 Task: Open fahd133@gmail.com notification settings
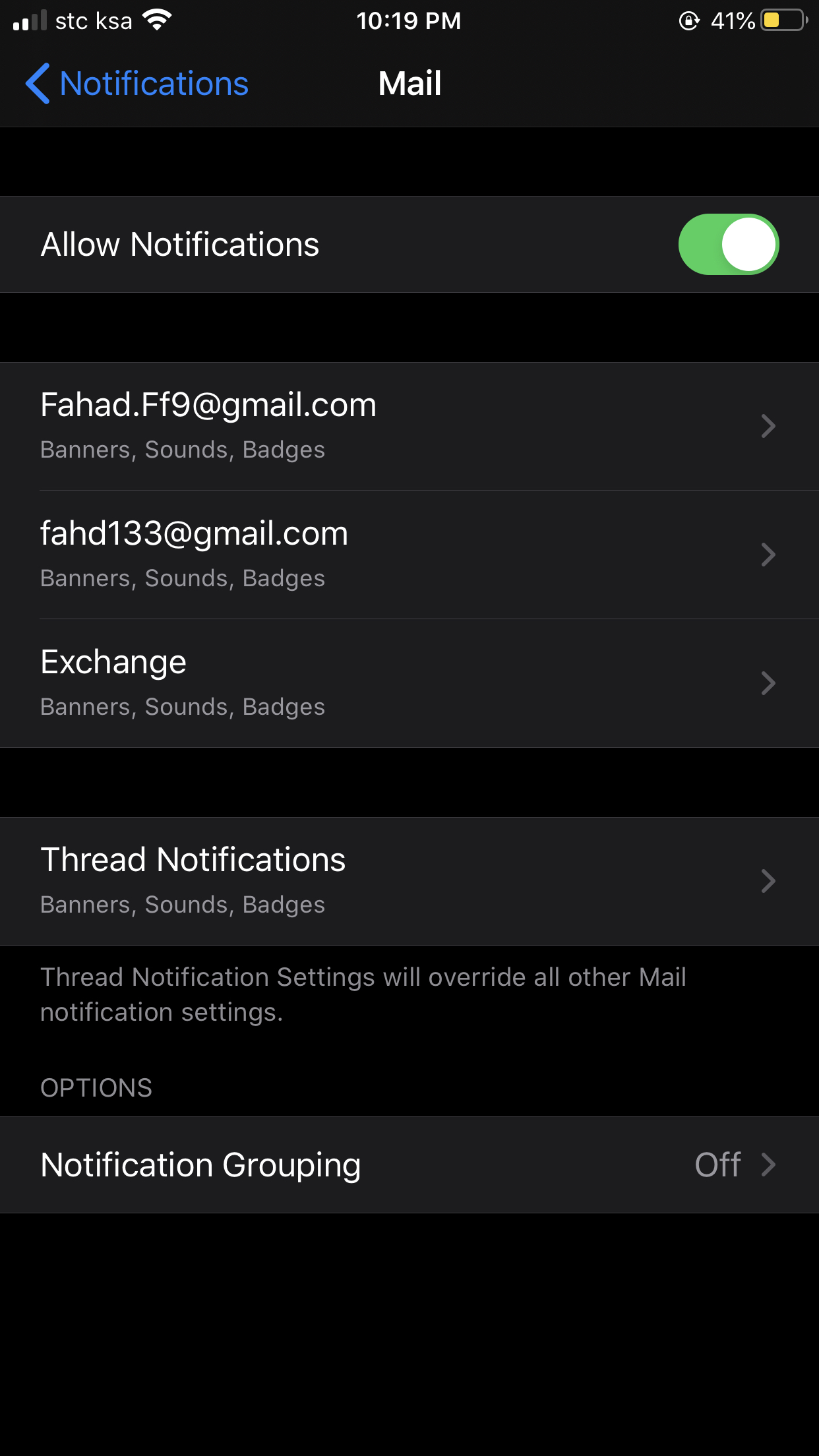point(409,555)
